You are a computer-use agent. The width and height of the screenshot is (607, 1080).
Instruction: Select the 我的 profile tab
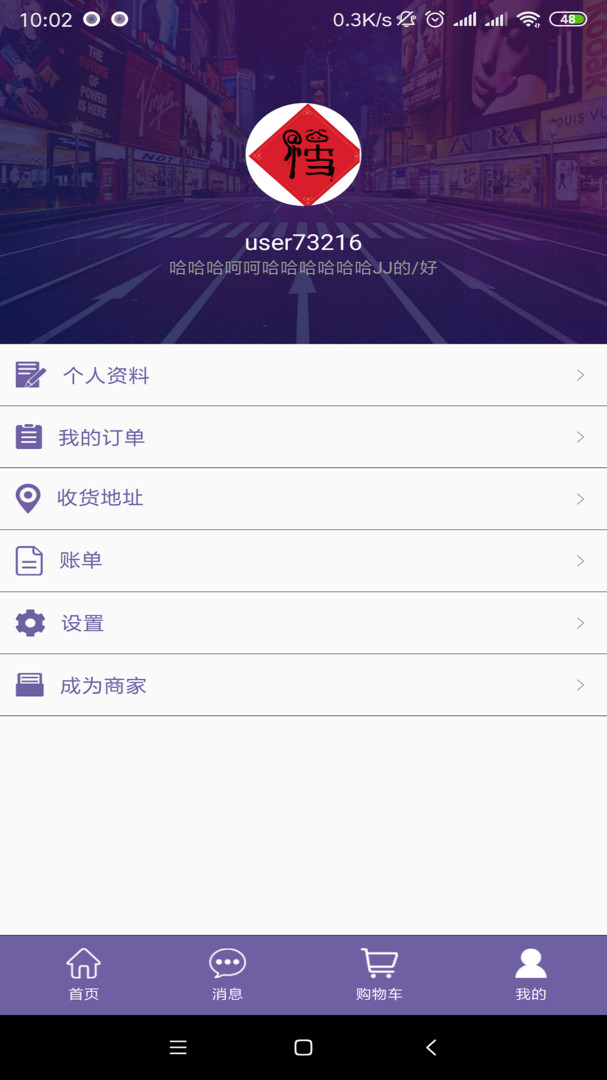[x=531, y=975]
